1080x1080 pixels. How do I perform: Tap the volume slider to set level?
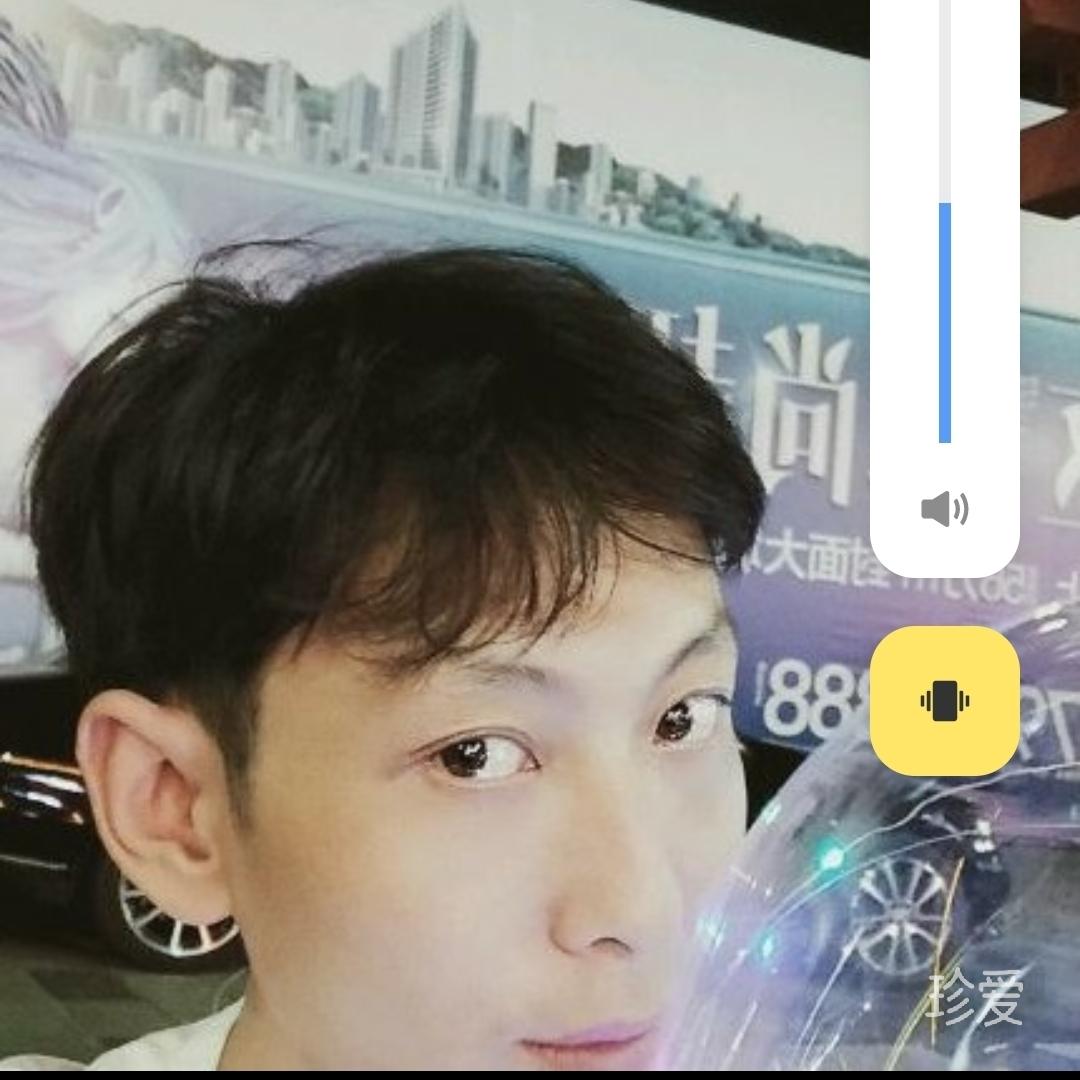[x=944, y=250]
